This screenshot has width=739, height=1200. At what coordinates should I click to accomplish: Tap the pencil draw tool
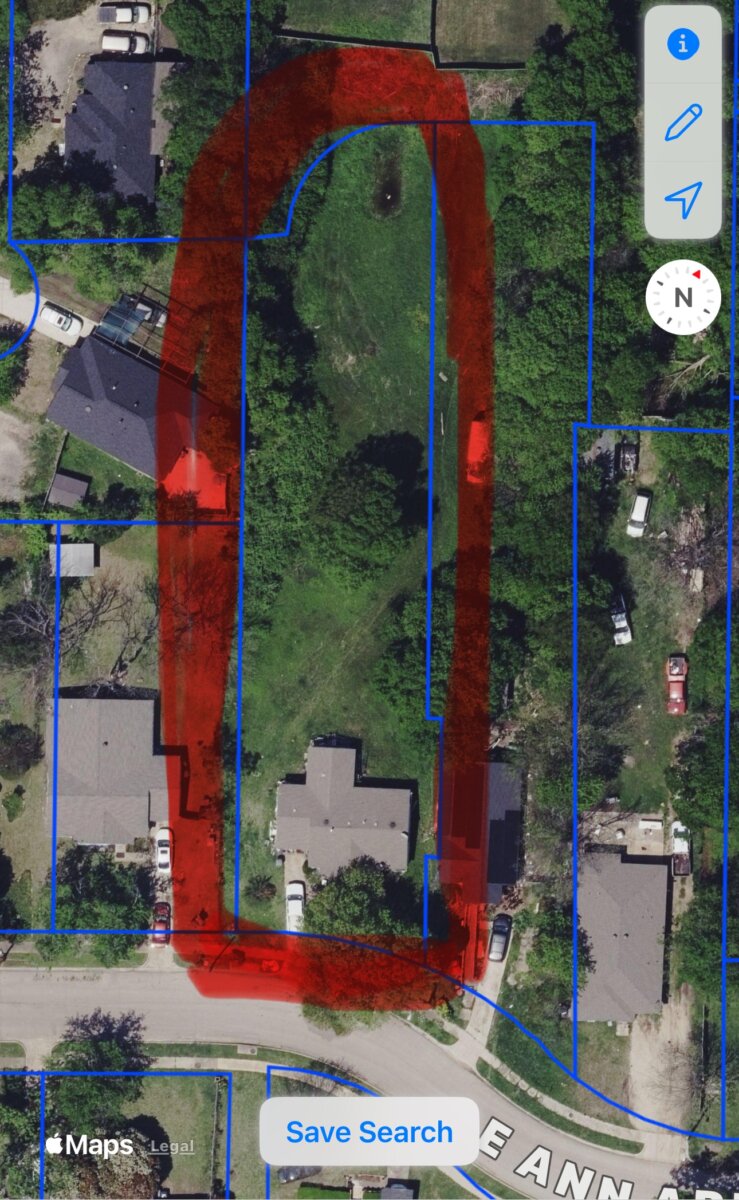[x=683, y=123]
